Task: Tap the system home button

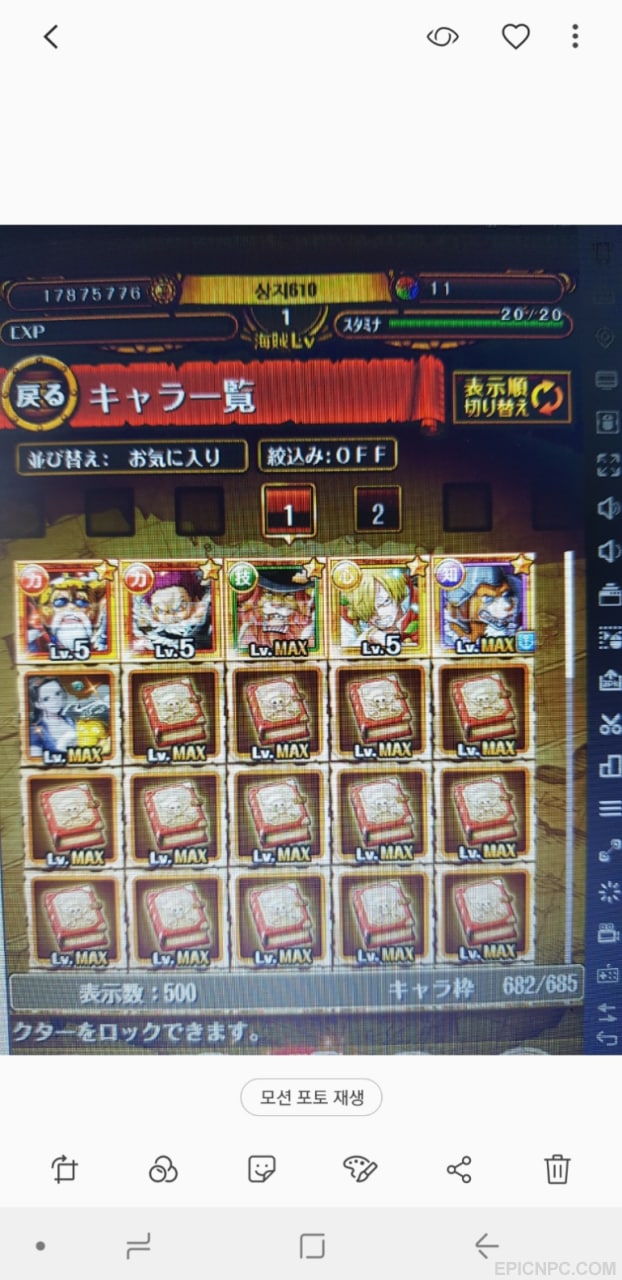Action: [312, 1246]
